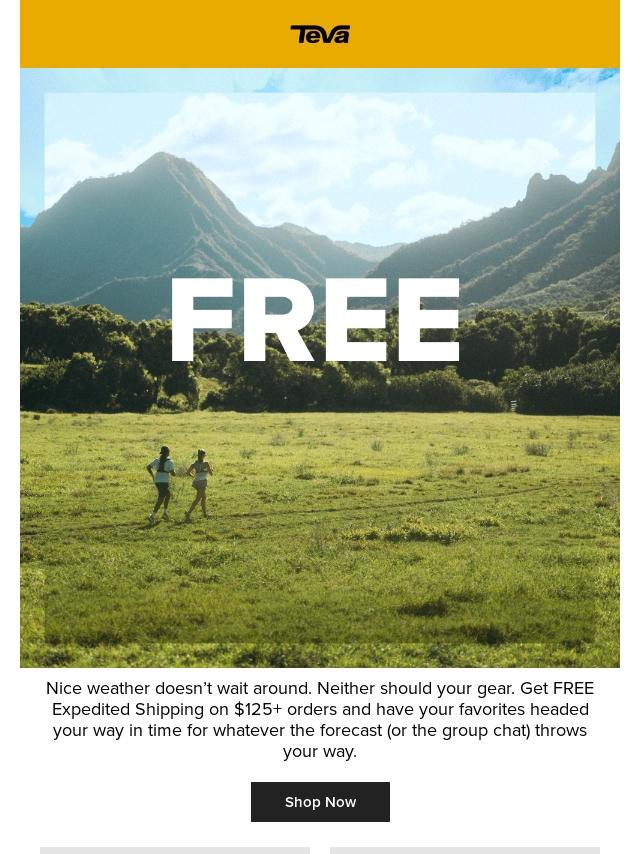The height and width of the screenshot is (854, 640).
Task: Tap the Shop Now button
Action: pyautogui.click(x=320, y=802)
